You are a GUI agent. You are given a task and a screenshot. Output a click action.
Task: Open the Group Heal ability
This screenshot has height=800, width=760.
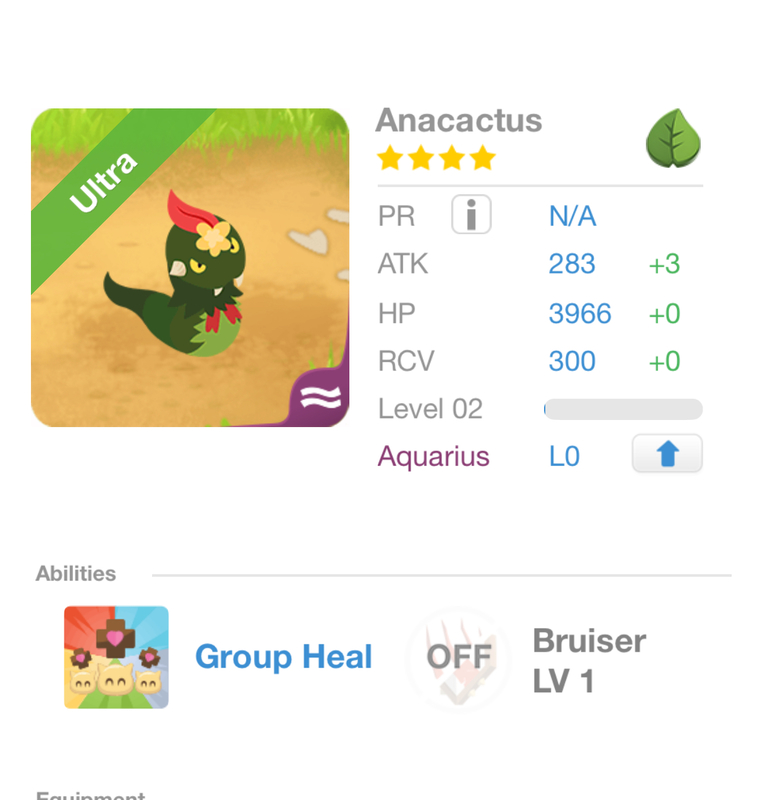click(116, 657)
